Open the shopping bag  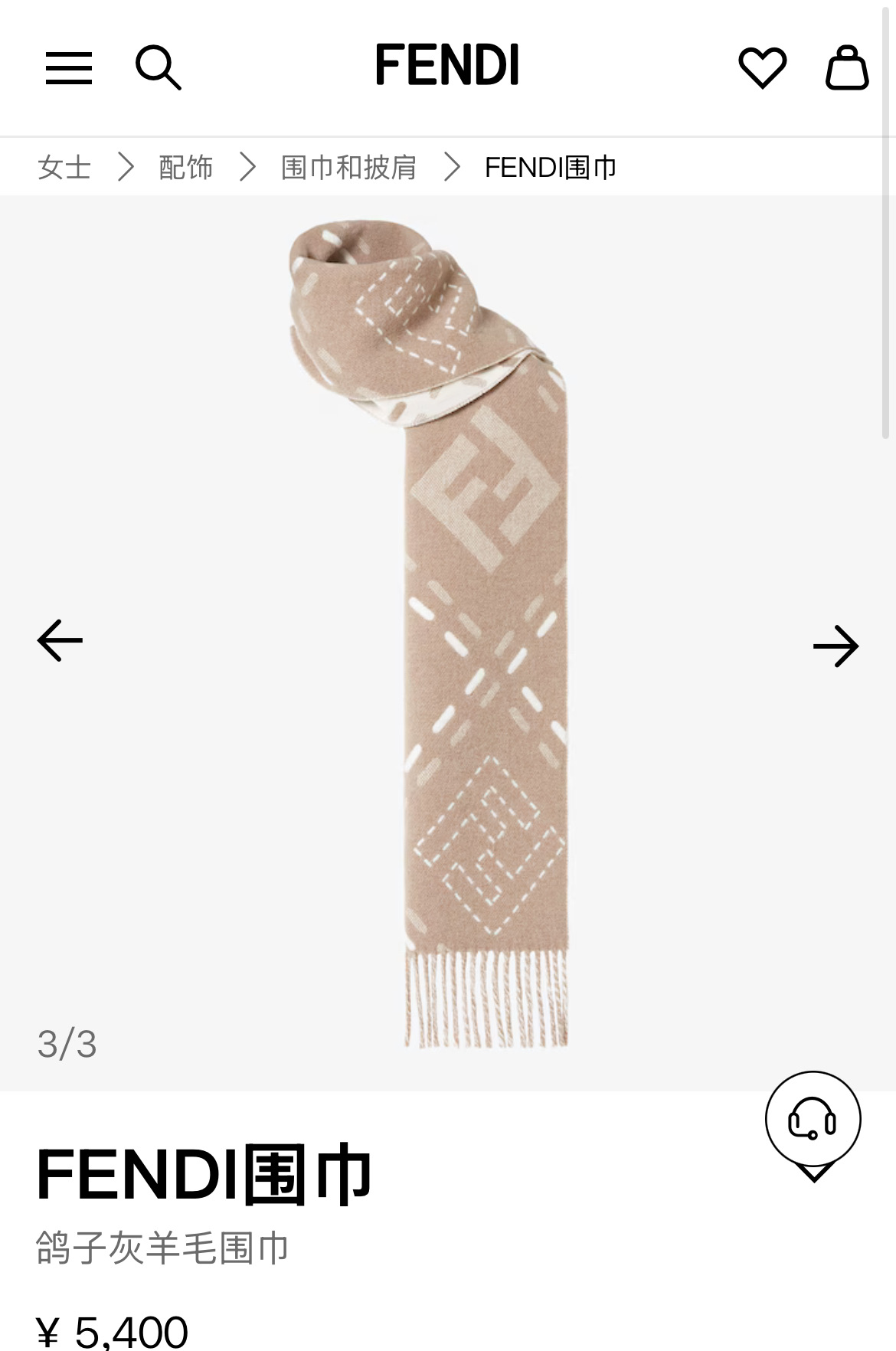(846, 67)
